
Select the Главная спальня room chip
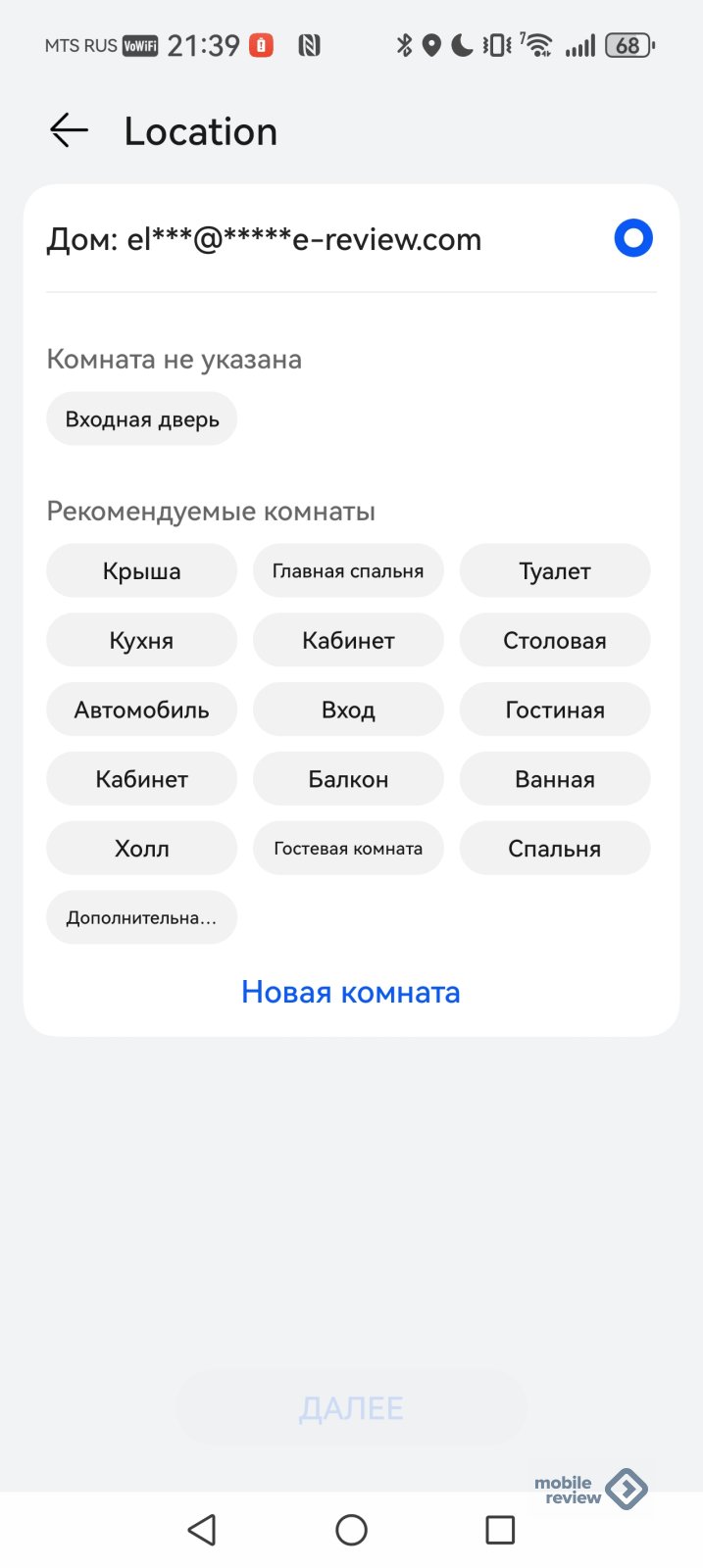(x=348, y=571)
